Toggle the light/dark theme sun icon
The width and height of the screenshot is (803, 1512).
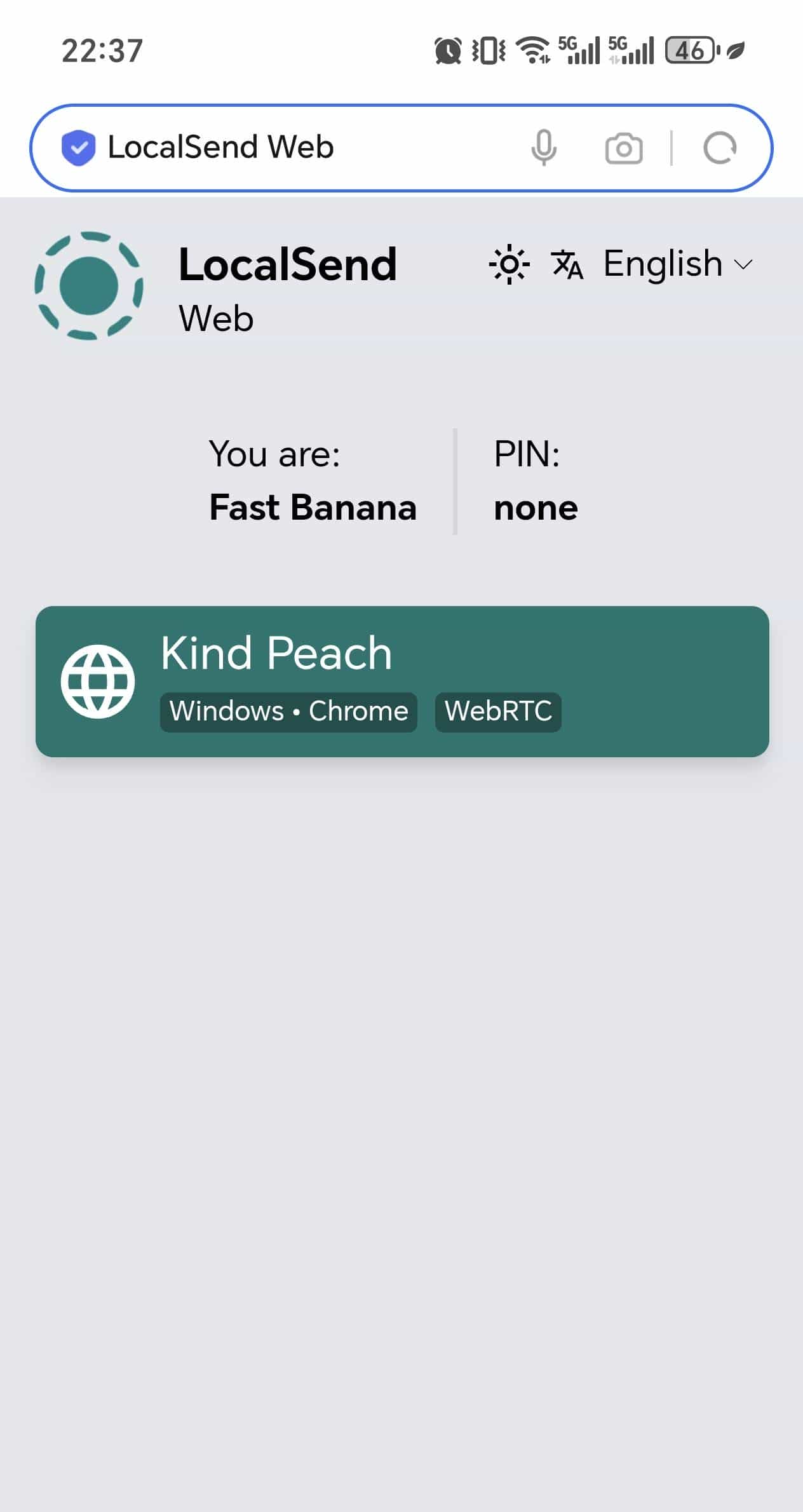pos(509,264)
